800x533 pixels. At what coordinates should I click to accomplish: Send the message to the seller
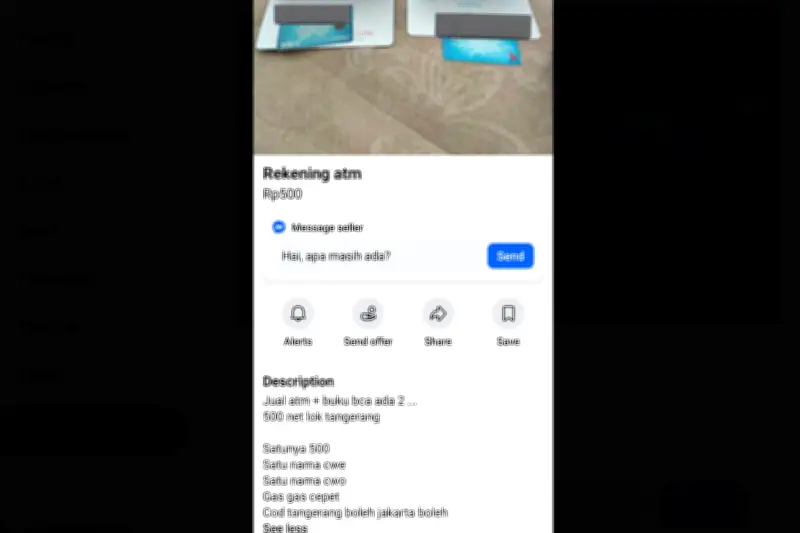tap(510, 256)
